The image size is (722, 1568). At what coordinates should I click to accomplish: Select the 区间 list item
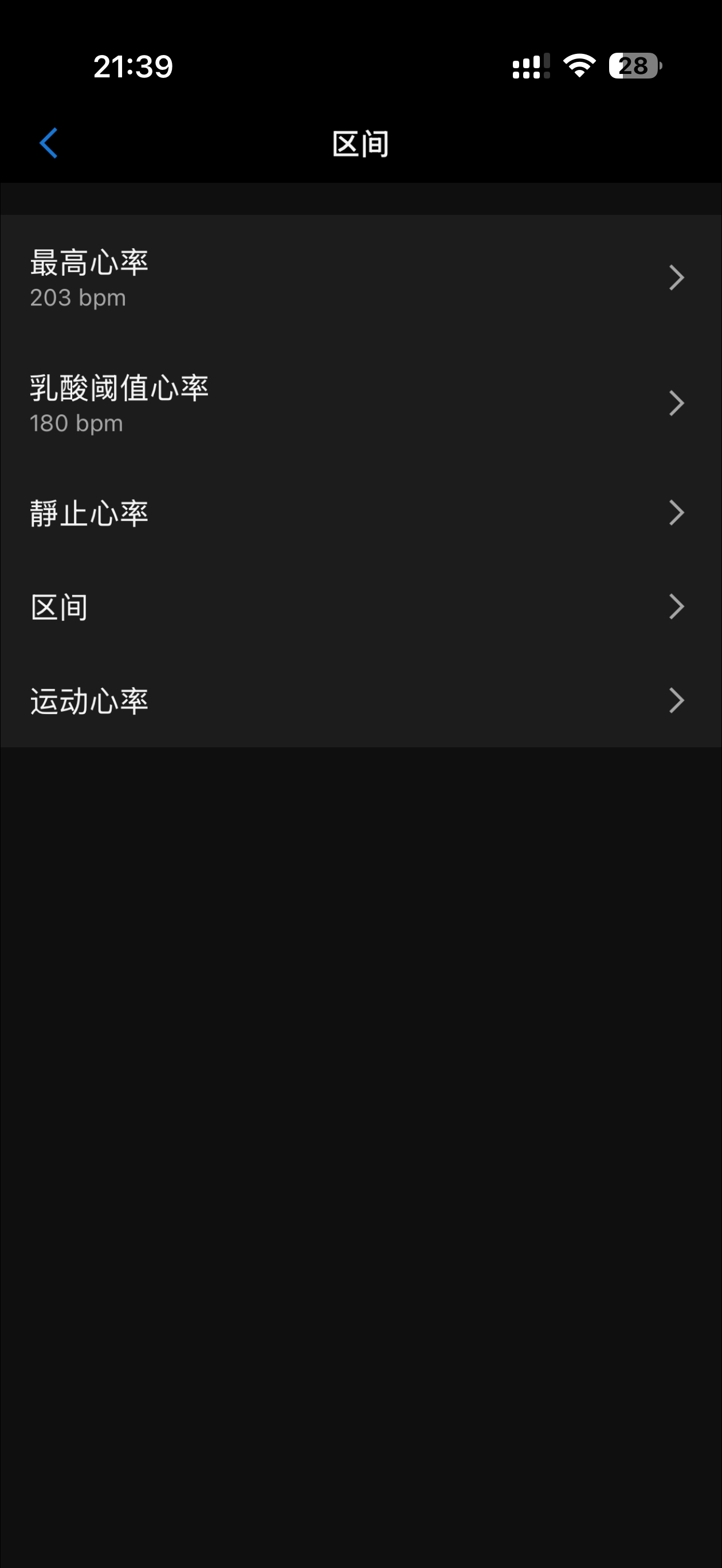[x=244, y=606]
